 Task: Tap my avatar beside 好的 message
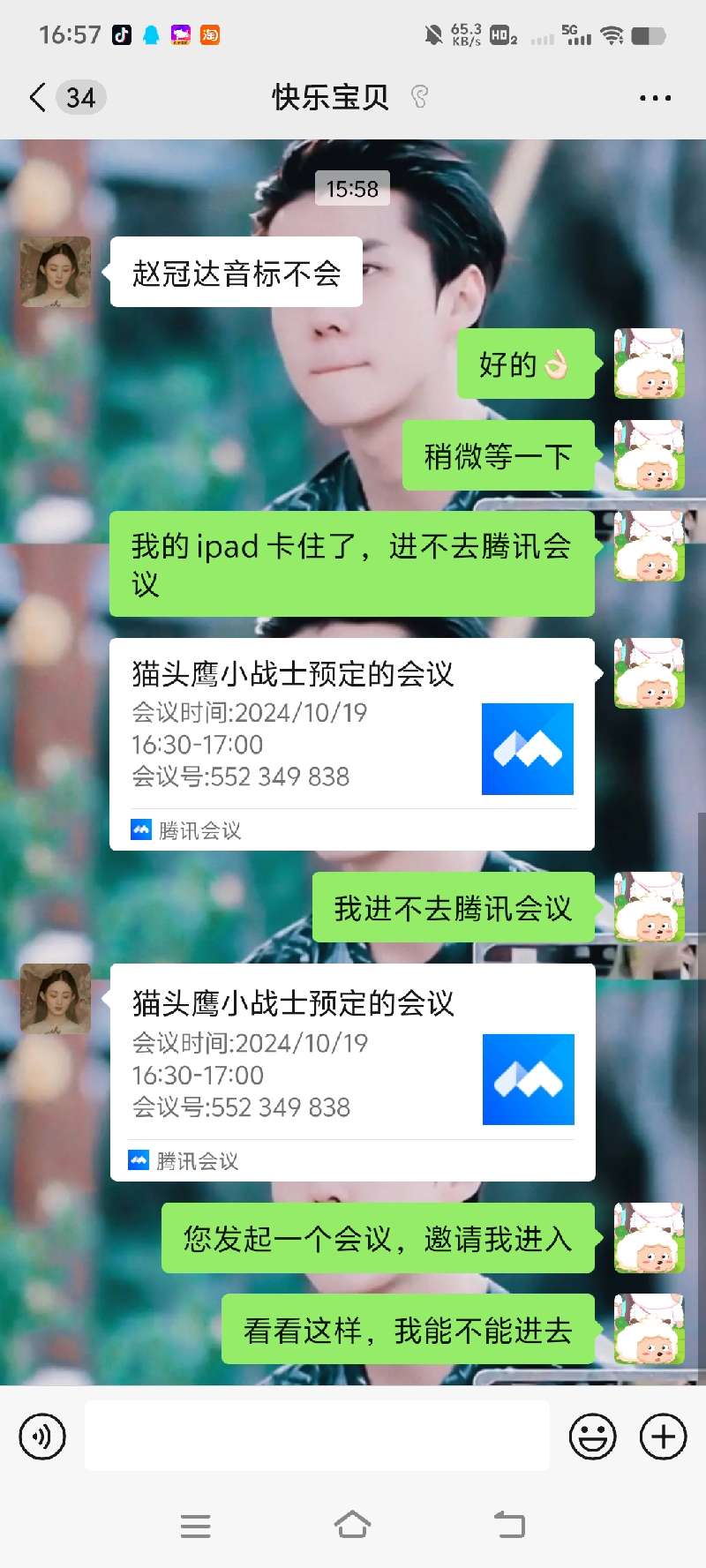(649, 364)
